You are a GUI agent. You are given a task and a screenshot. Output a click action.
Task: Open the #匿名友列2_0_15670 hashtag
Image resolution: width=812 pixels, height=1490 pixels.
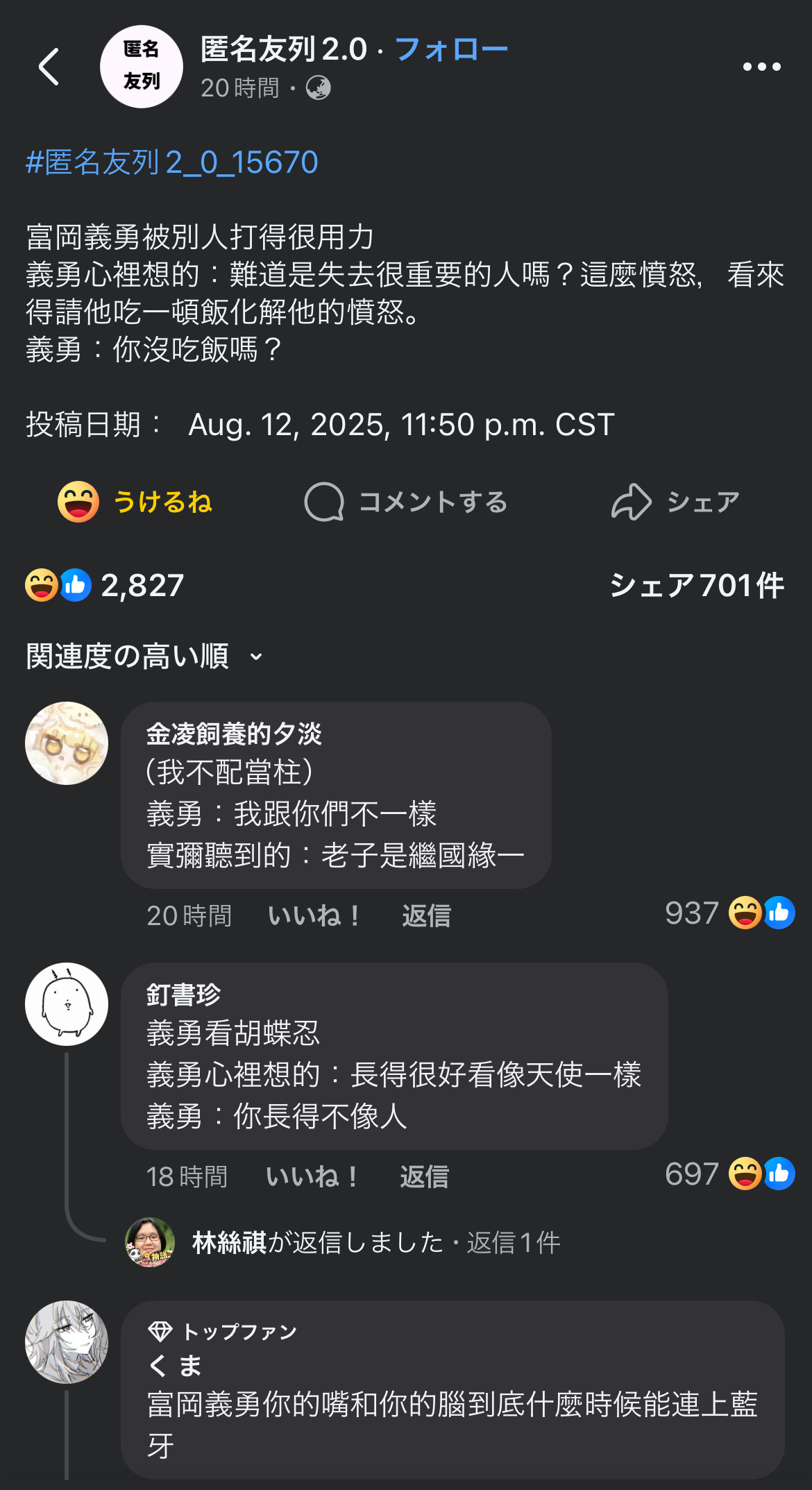pos(172,162)
